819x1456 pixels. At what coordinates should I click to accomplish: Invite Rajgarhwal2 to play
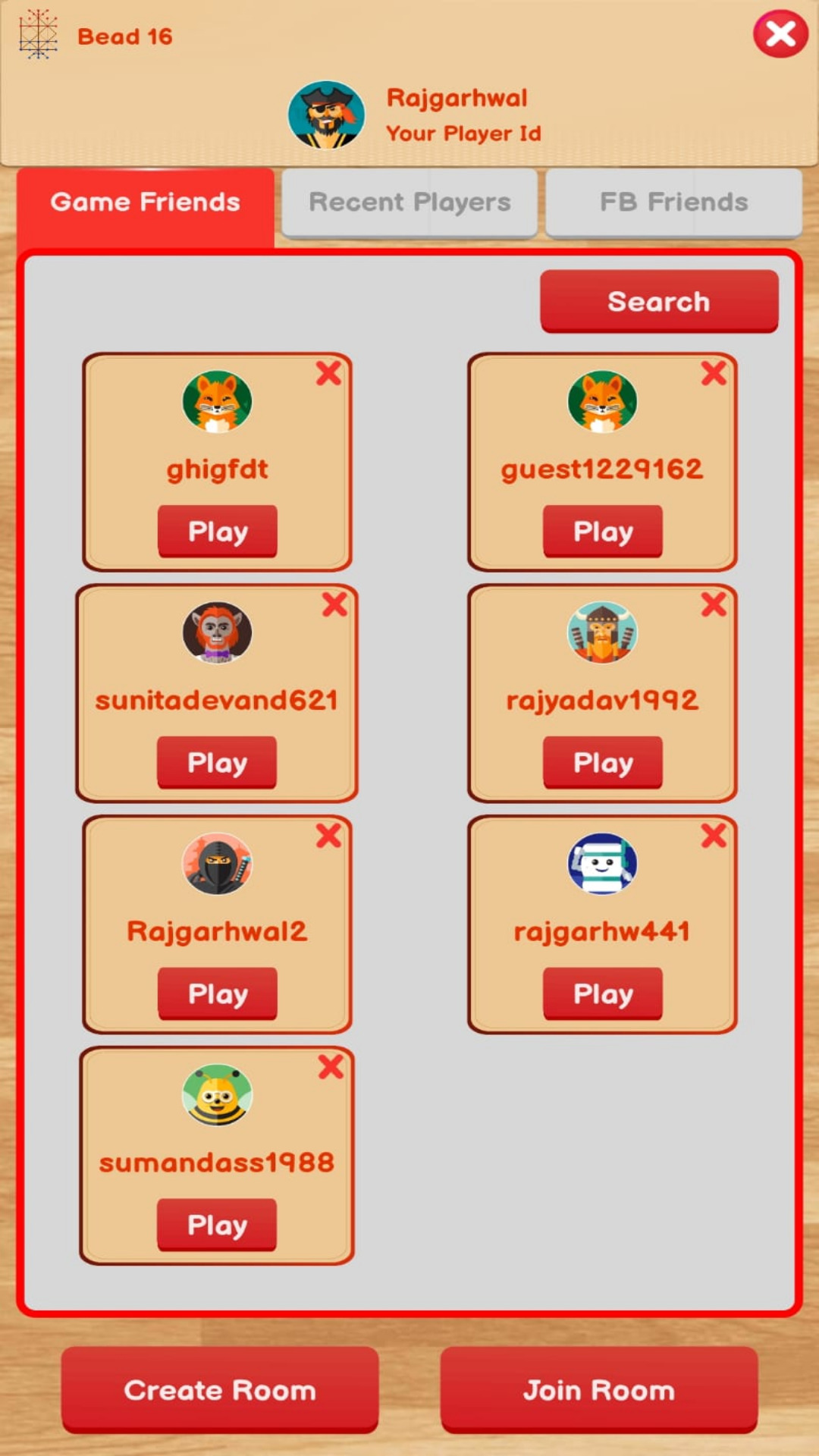218,994
